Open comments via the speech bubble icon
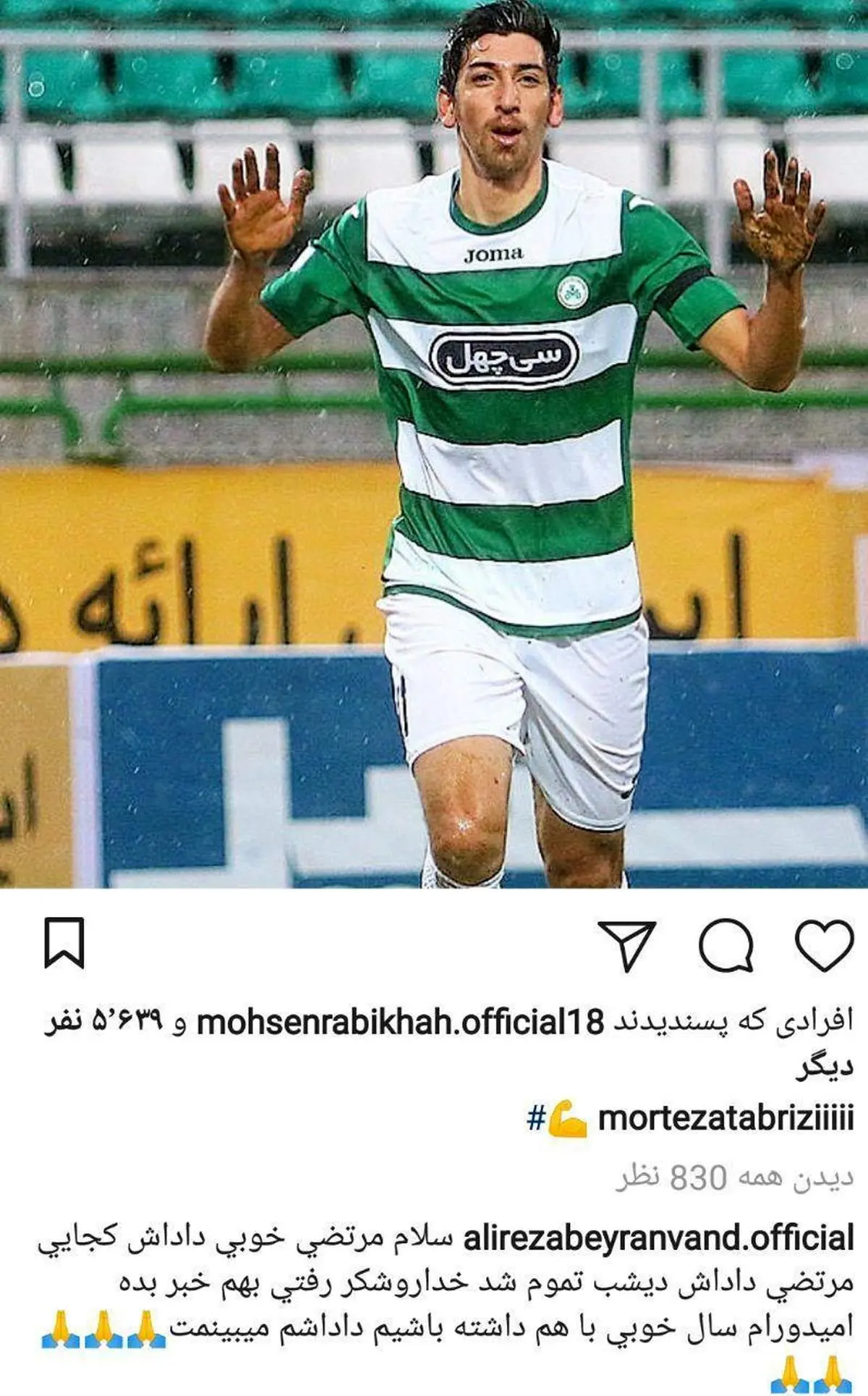This screenshot has height=1396, width=868. pyautogui.click(x=726, y=944)
